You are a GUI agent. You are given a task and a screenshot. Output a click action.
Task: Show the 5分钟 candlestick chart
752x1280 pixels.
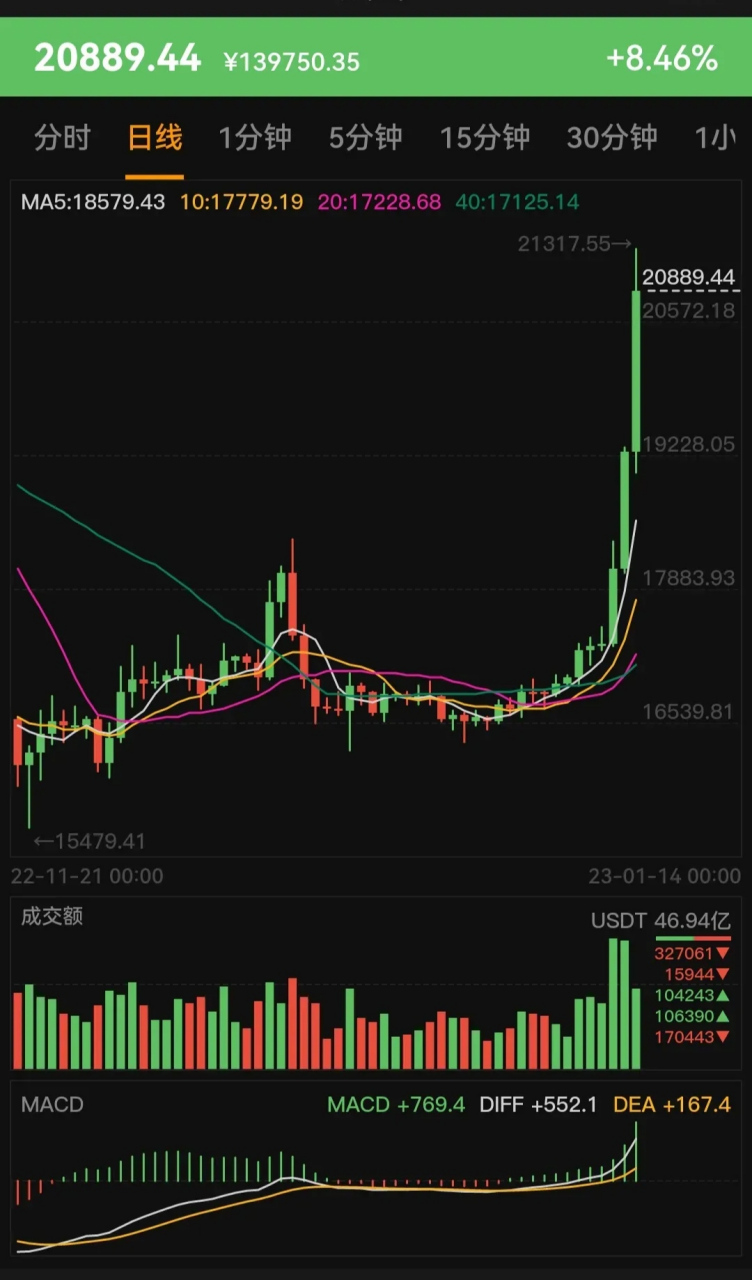(366, 138)
